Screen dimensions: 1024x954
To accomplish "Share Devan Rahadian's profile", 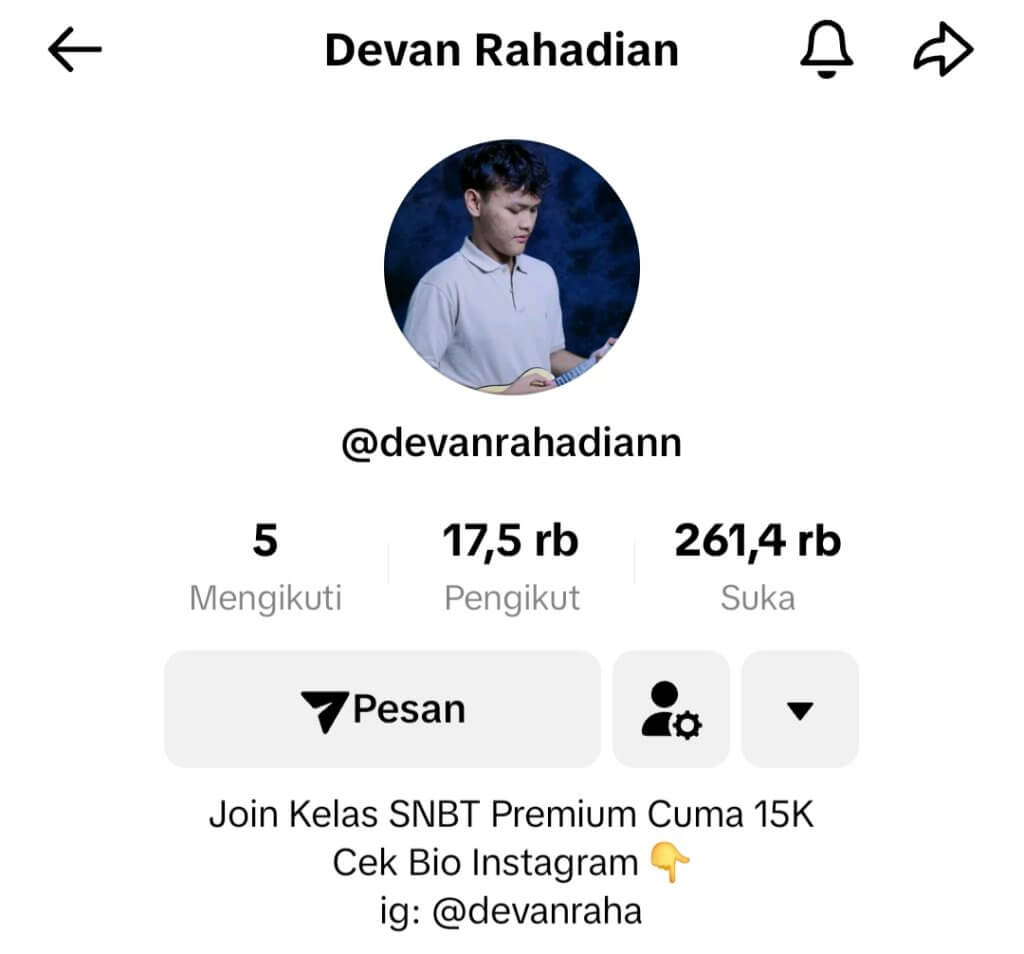I will [x=943, y=50].
